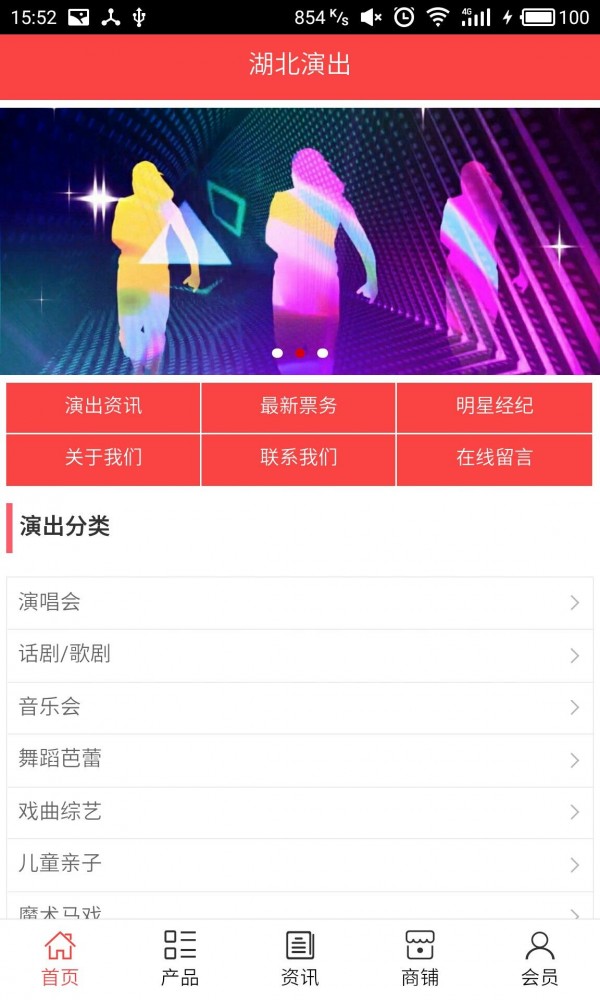Viewport: 600px width, 1000px height.
Task: View the 戏曲综艺 category
Action: tap(299, 812)
